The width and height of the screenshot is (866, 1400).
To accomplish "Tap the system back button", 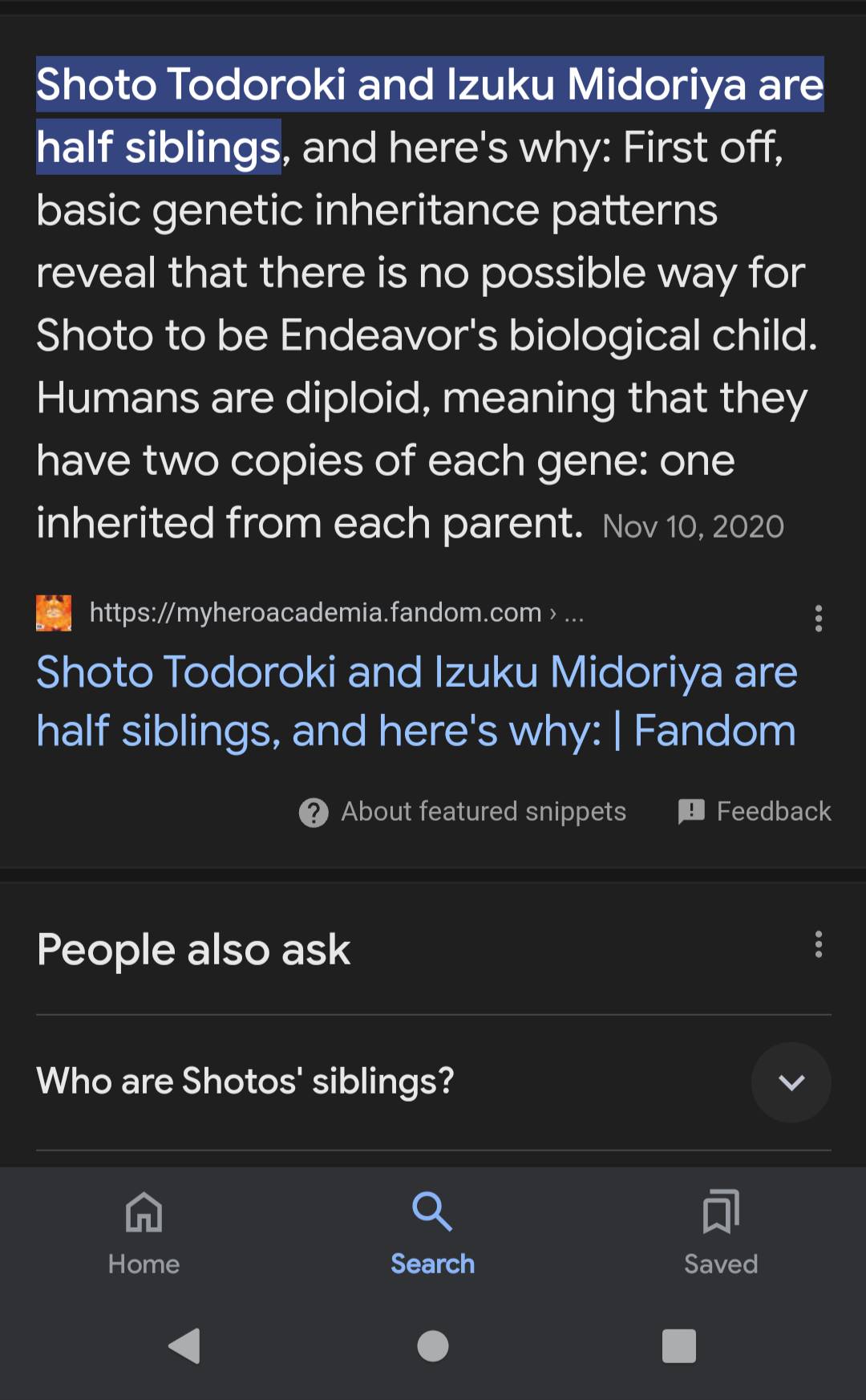I will click(x=184, y=1345).
